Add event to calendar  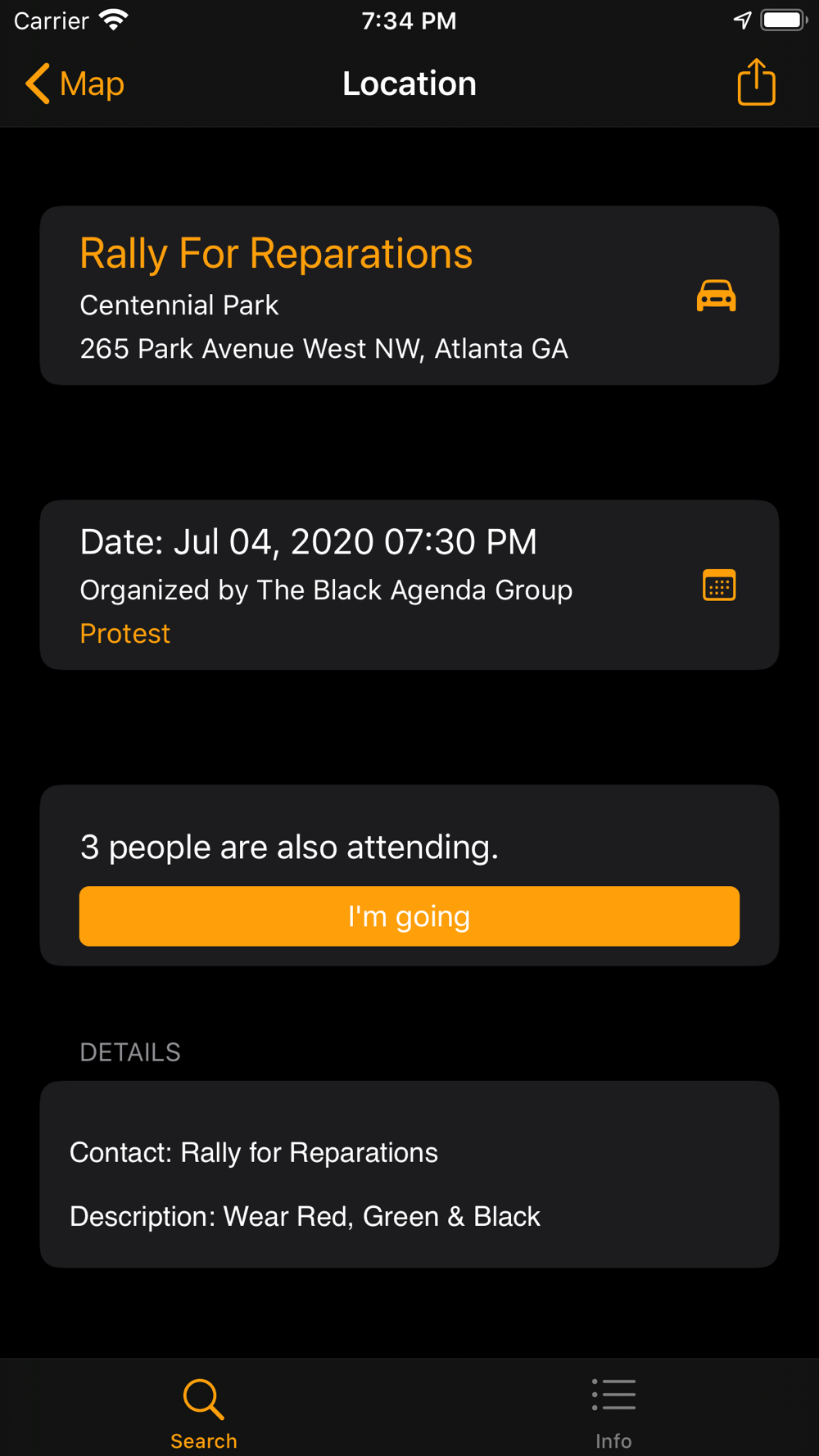[719, 586]
